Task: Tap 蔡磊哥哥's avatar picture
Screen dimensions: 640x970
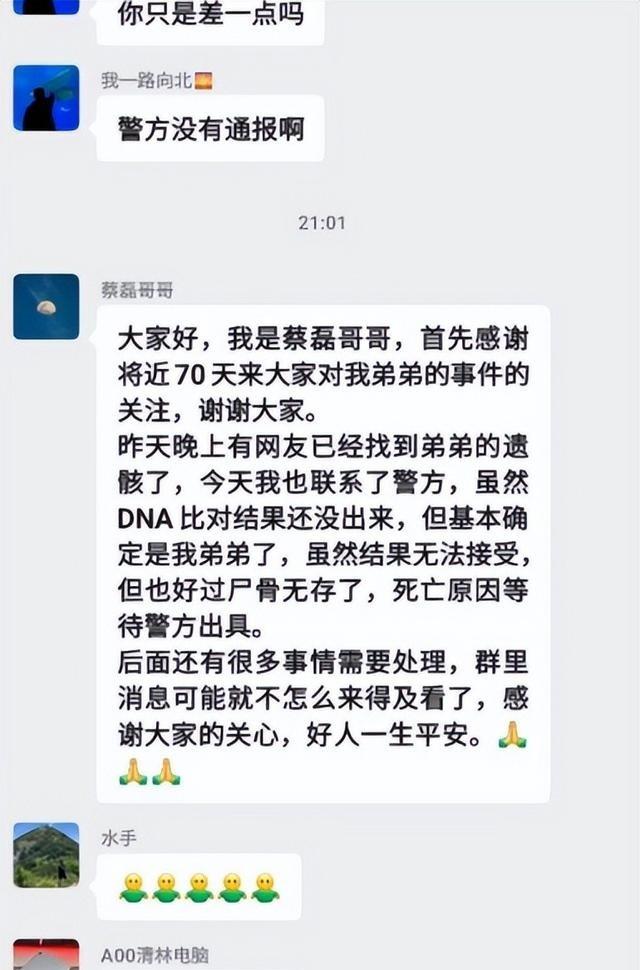Action: pos(46,306)
